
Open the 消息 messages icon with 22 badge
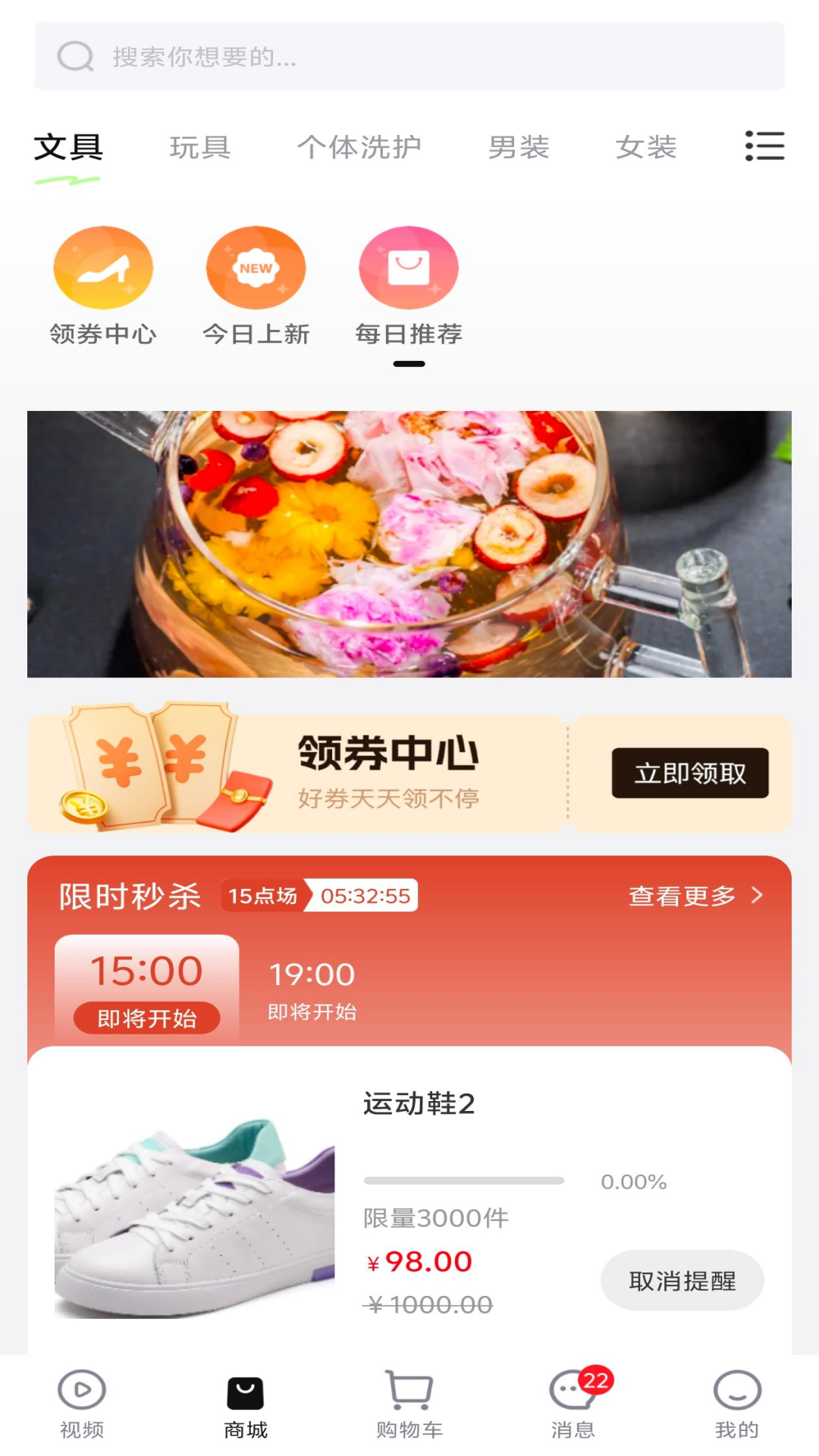point(571,1407)
